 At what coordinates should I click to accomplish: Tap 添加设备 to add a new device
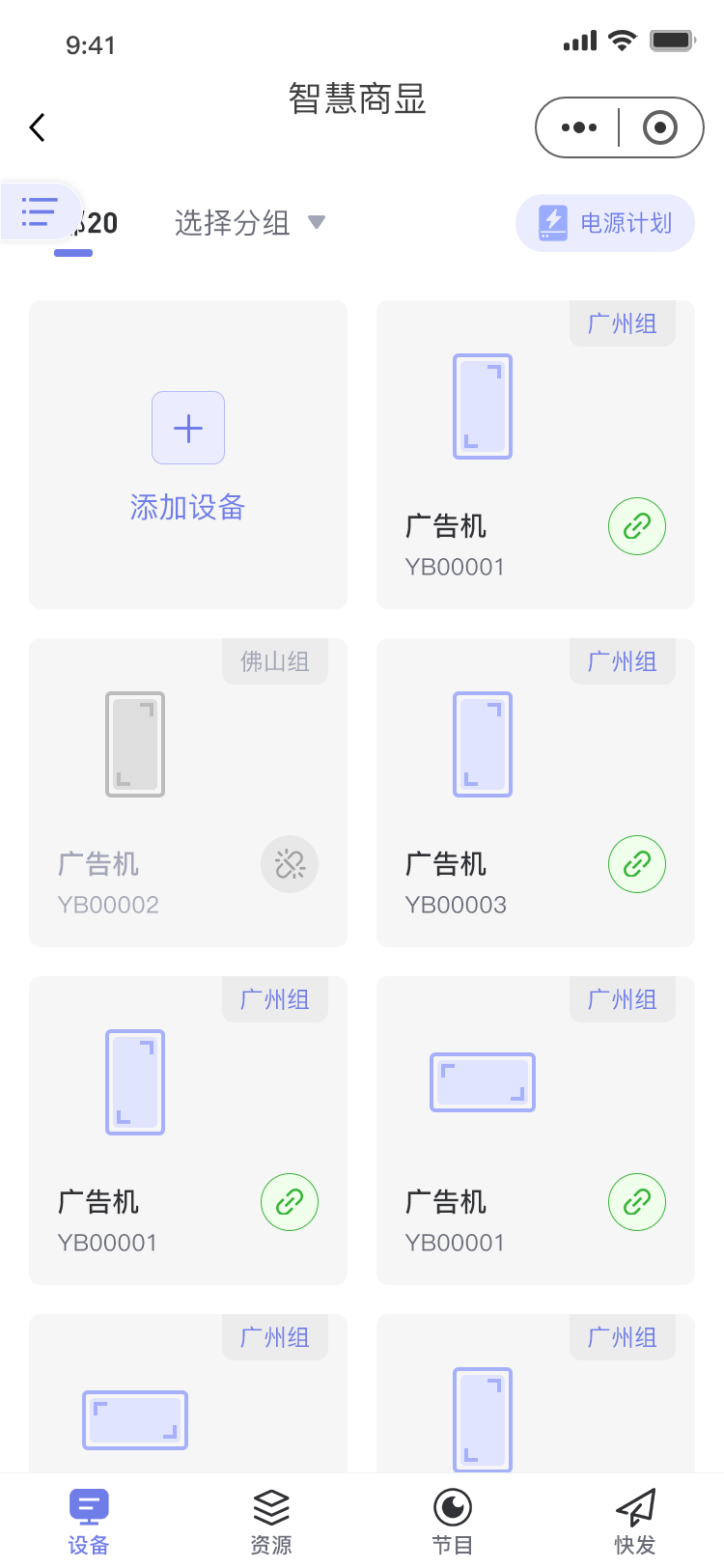[x=187, y=507]
